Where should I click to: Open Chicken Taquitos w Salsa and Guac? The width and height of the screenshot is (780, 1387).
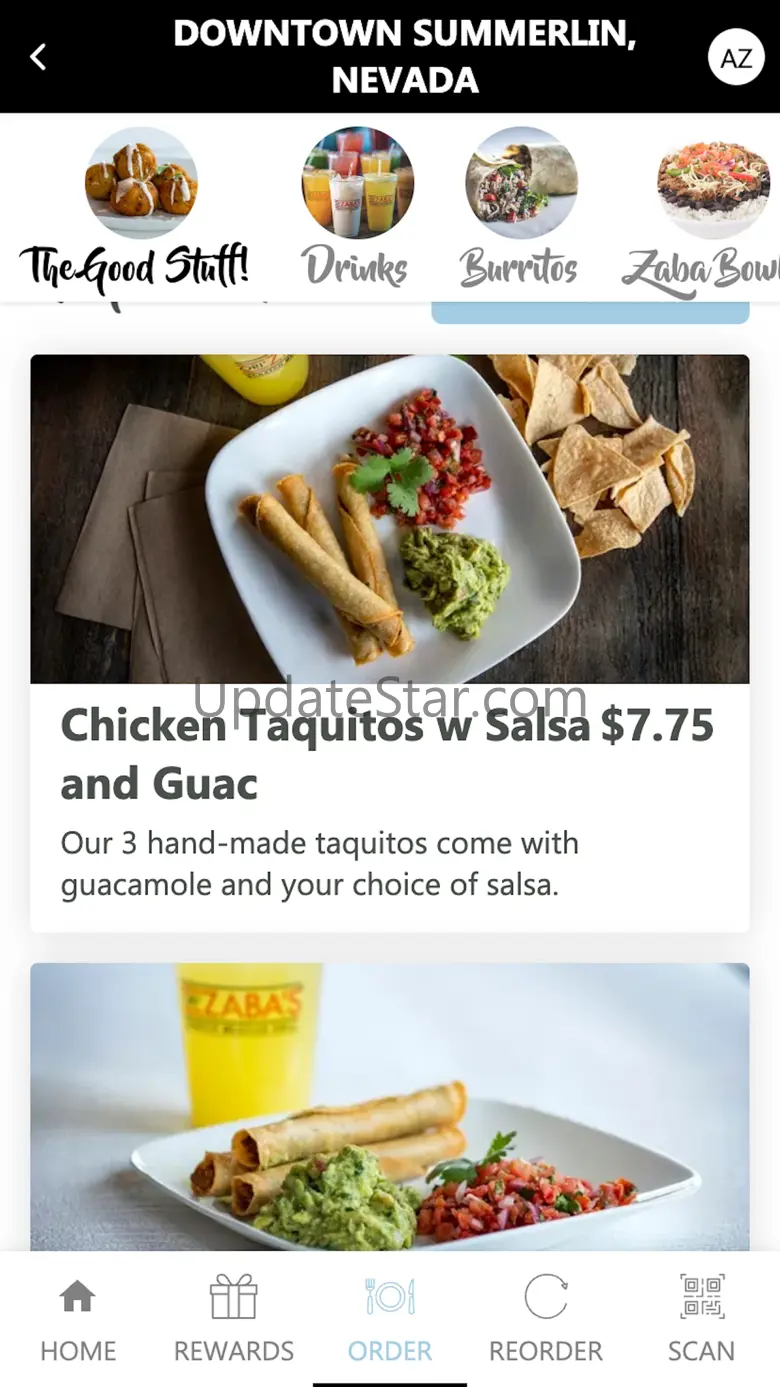[x=389, y=642]
